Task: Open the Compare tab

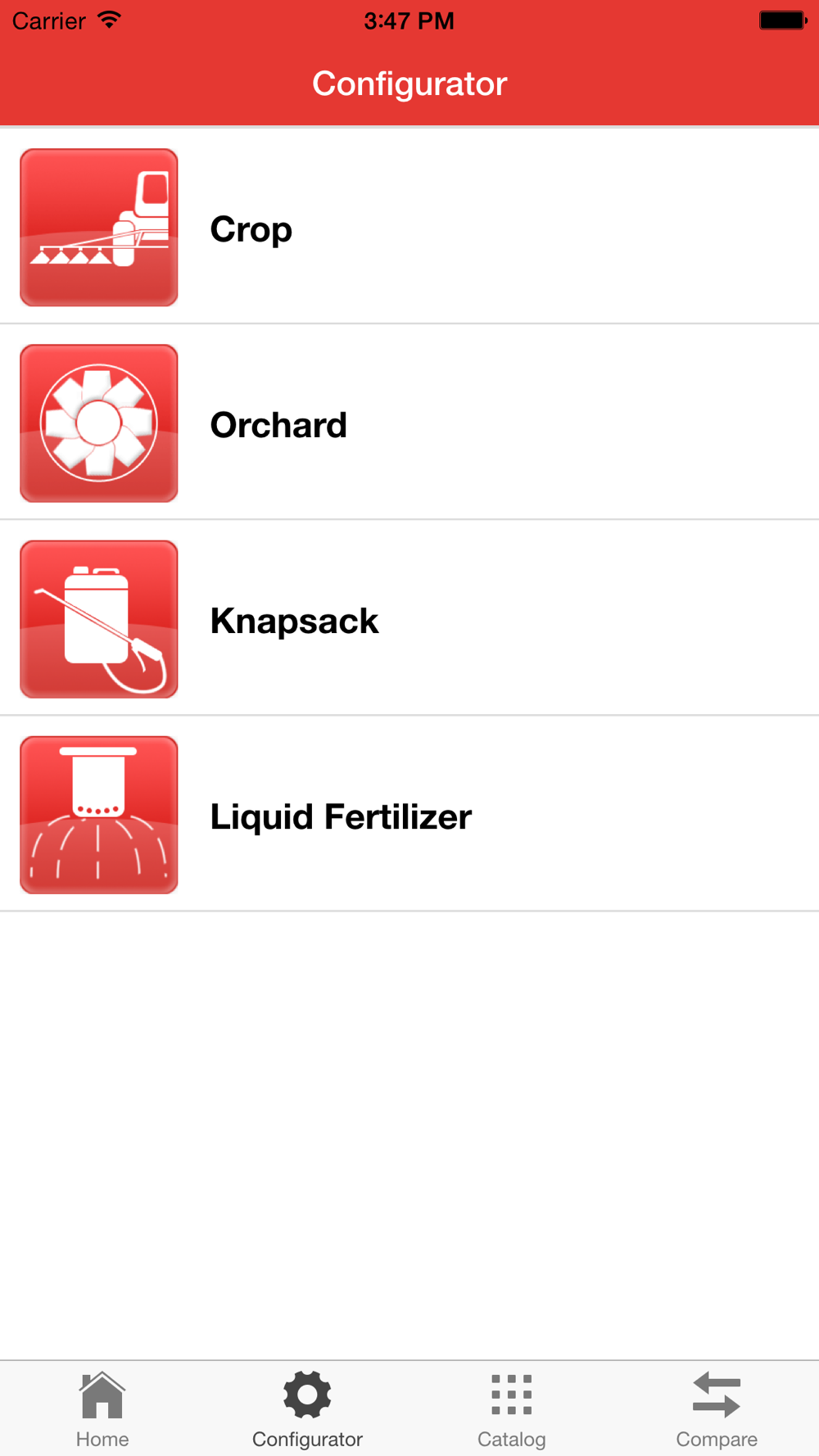Action: [717, 1409]
